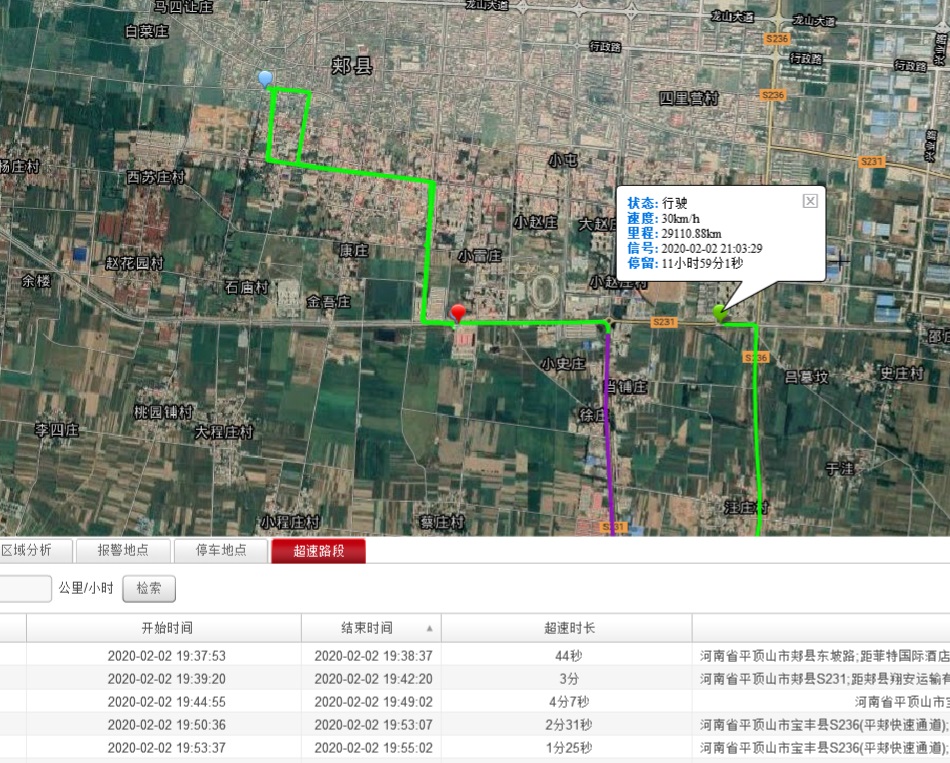
Task: Sort the table by 开始时间
Action: pyautogui.click(x=166, y=628)
